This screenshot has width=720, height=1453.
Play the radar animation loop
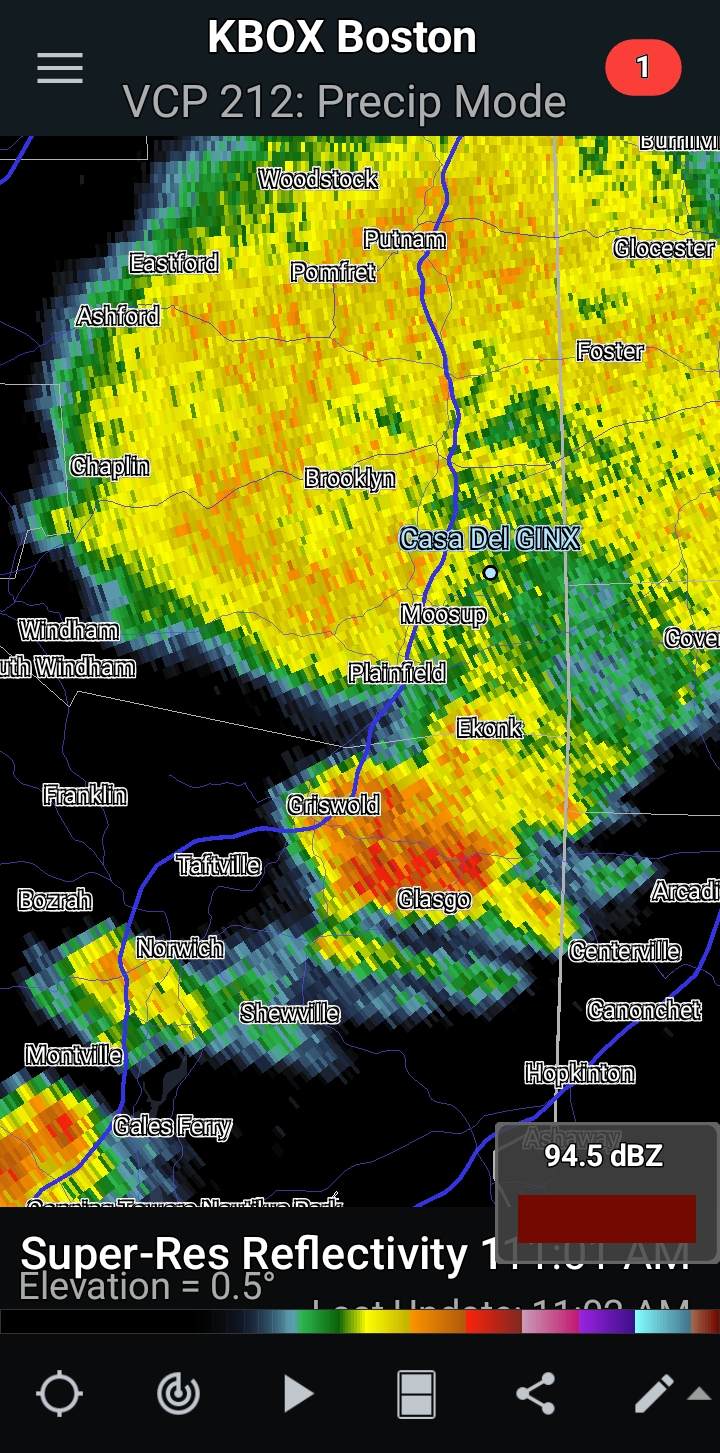coord(298,1393)
